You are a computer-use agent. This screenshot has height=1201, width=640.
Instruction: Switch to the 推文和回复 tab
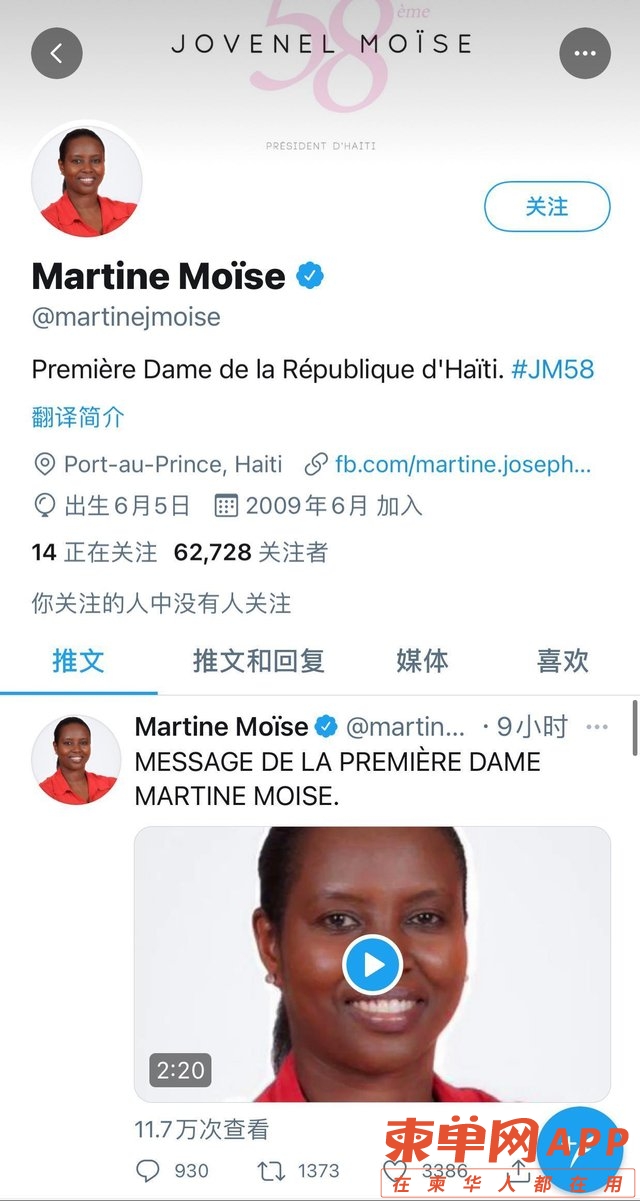point(259,660)
